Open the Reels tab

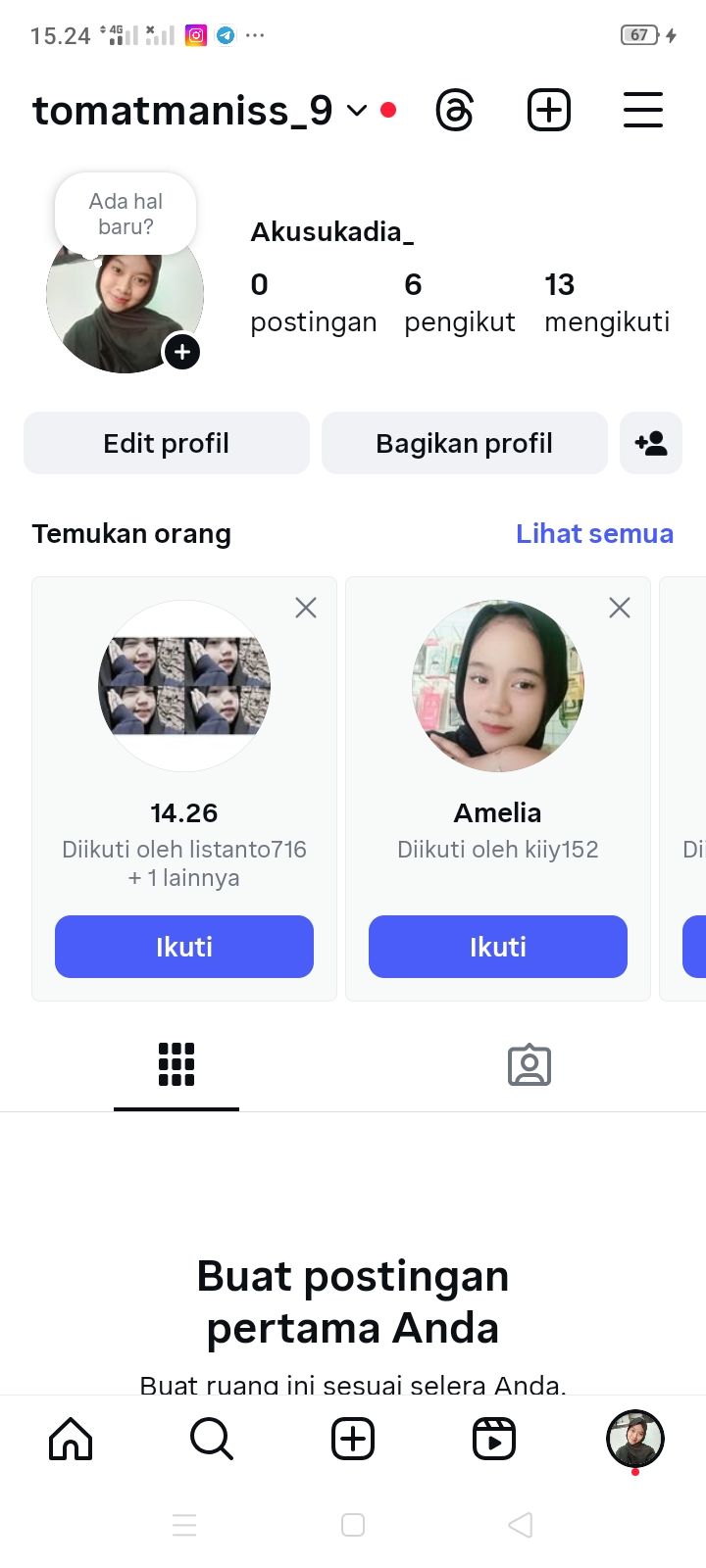pyautogui.click(x=494, y=1440)
